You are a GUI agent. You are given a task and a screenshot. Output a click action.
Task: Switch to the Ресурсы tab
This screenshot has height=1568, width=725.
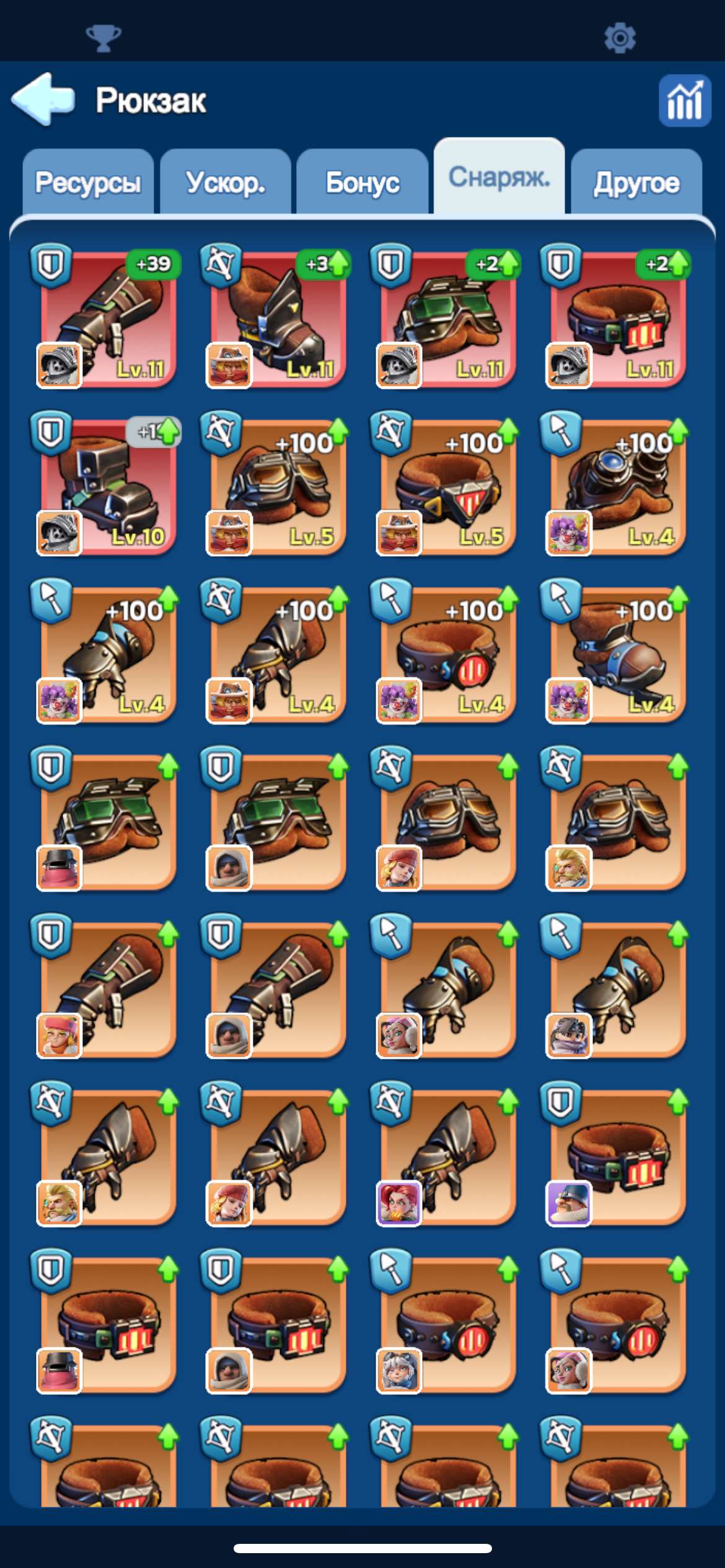[x=88, y=183]
